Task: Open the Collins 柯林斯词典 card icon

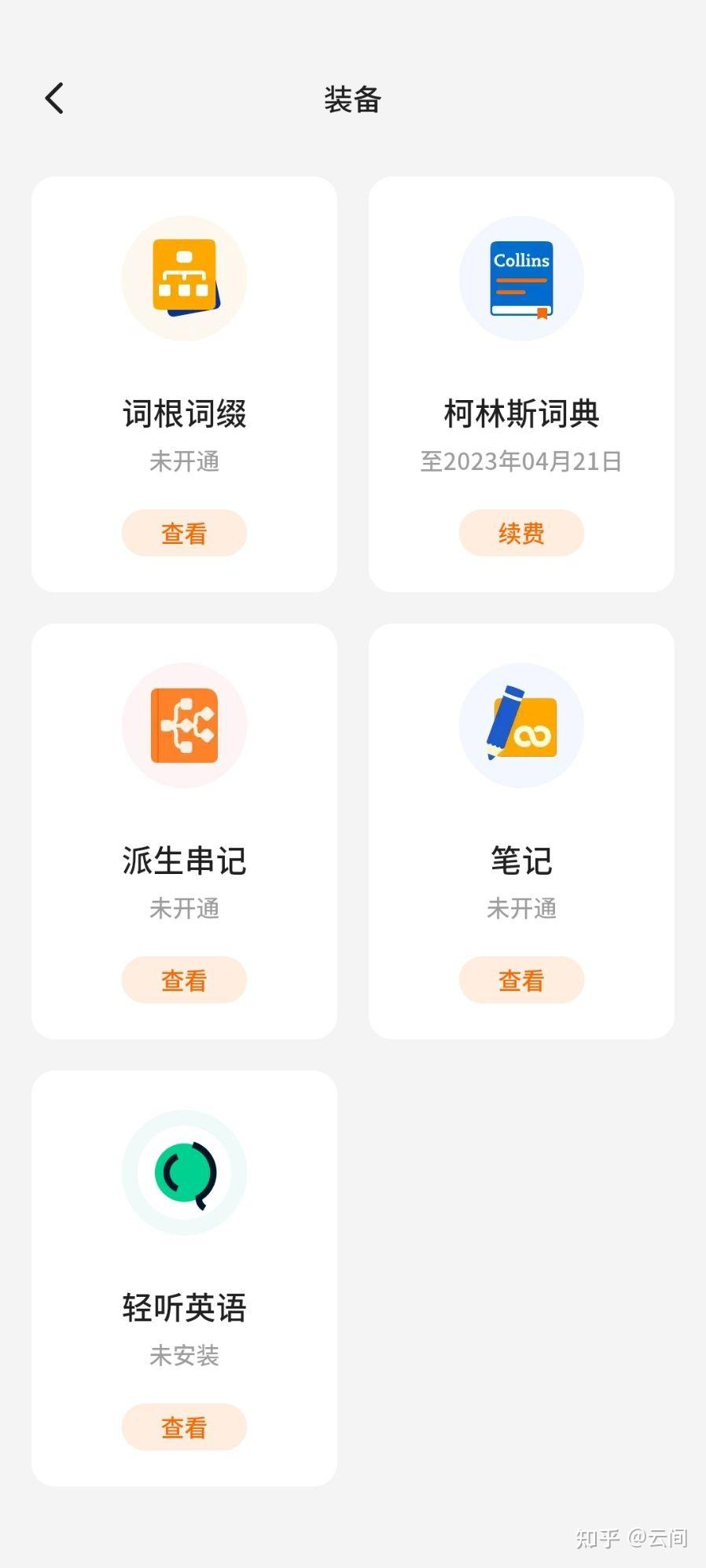Action: tap(521, 278)
